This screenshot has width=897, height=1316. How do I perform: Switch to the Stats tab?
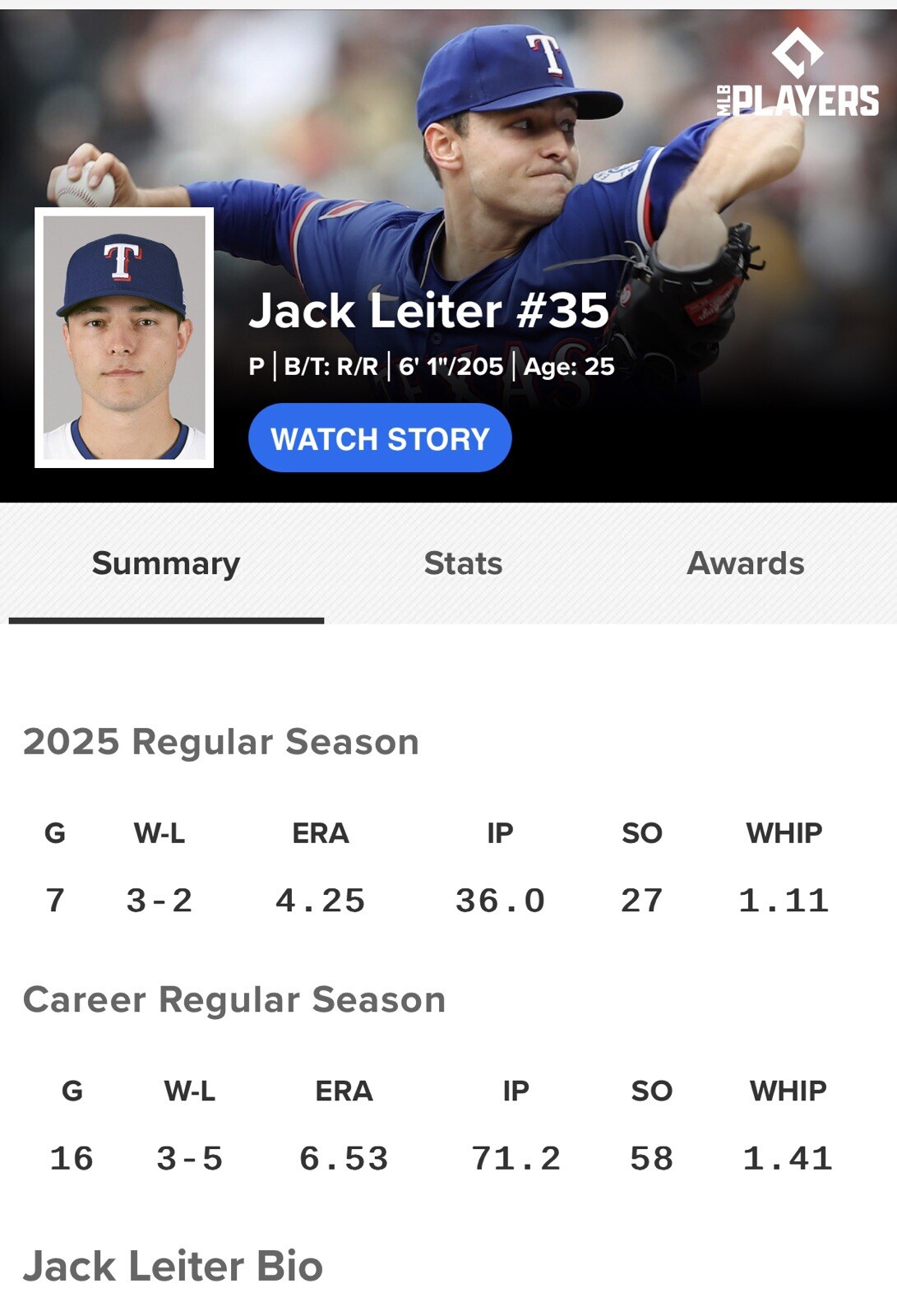click(x=463, y=563)
